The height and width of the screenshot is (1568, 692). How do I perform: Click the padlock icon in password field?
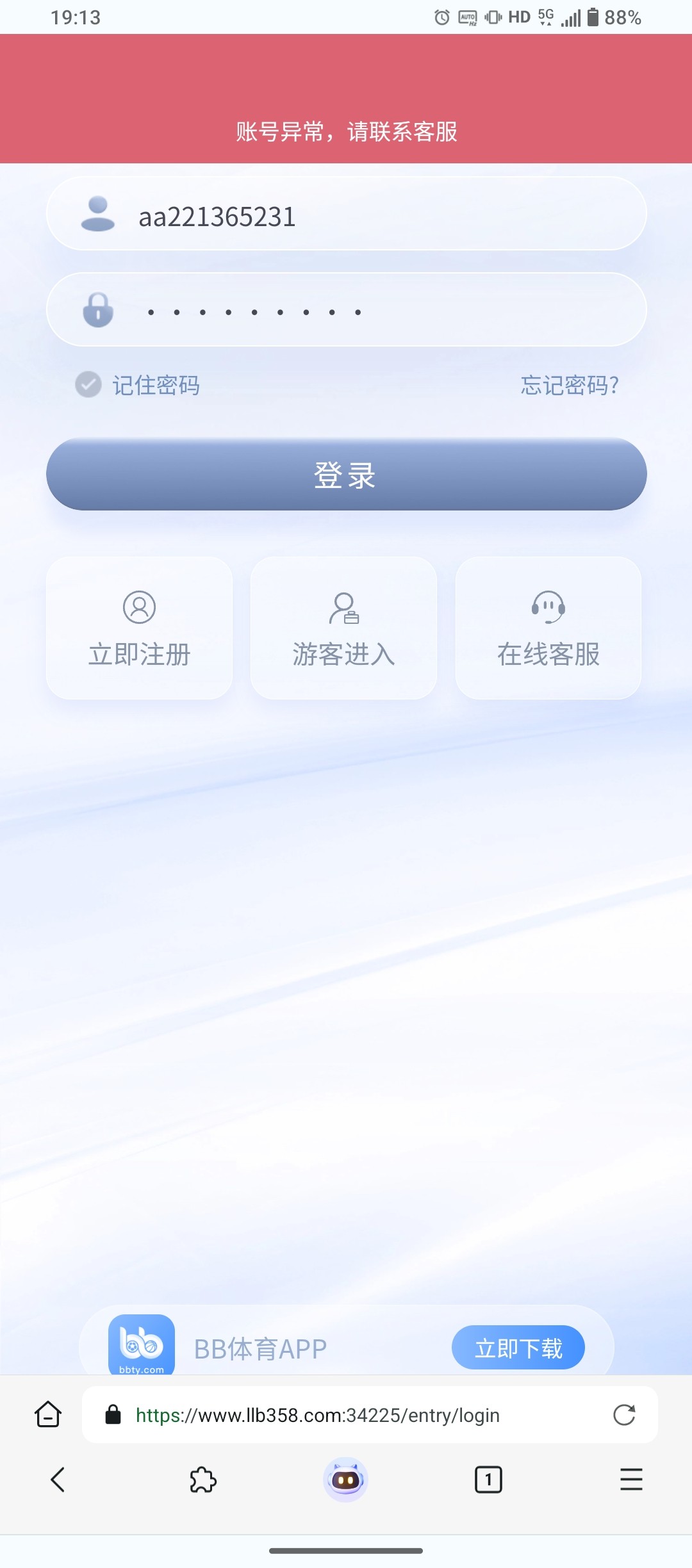[x=98, y=309]
